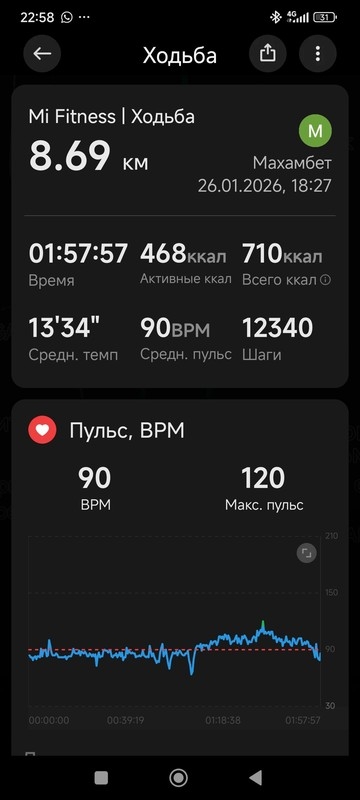
Task: Tap the info icon beside Всего ккал
Action: click(326, 280)
